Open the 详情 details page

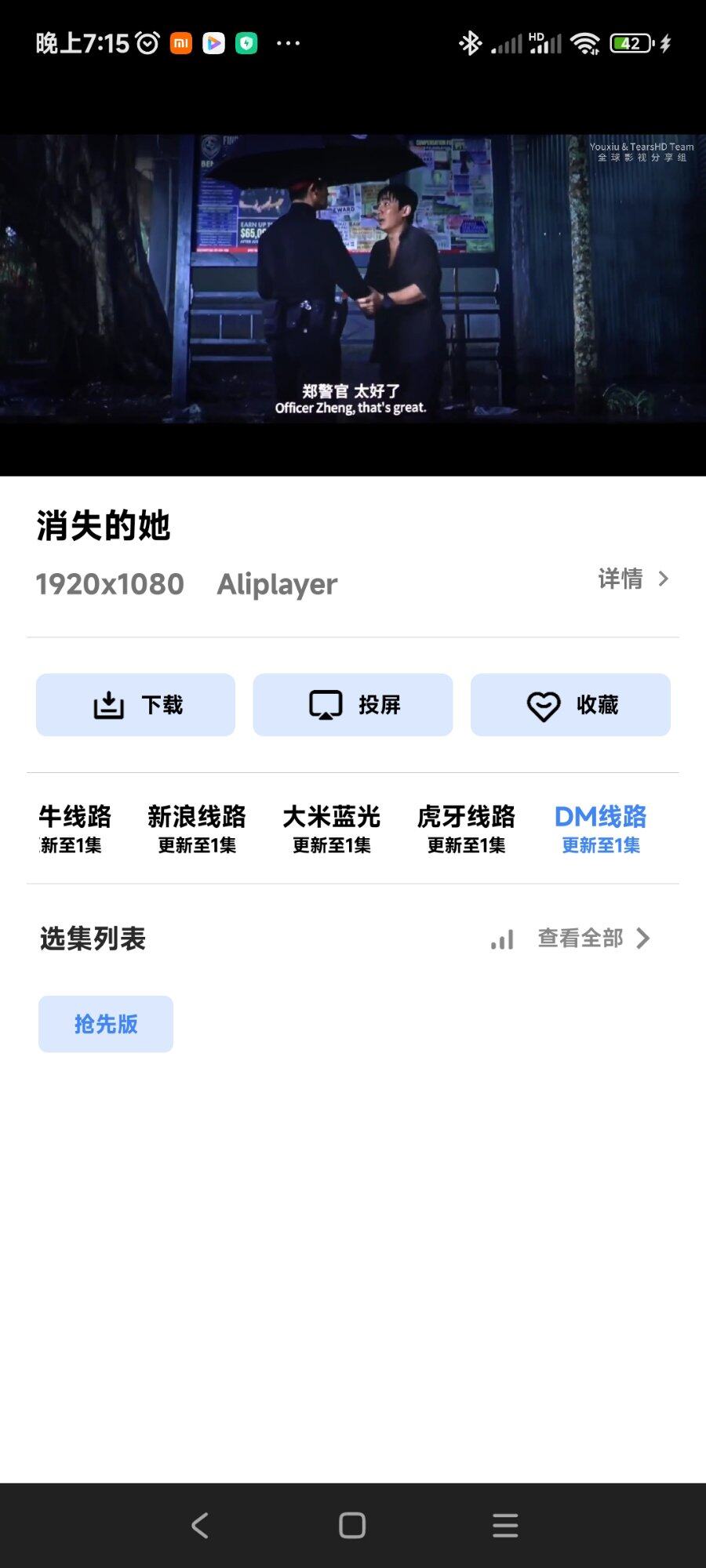pyautogui.click(x=633, y=579)
